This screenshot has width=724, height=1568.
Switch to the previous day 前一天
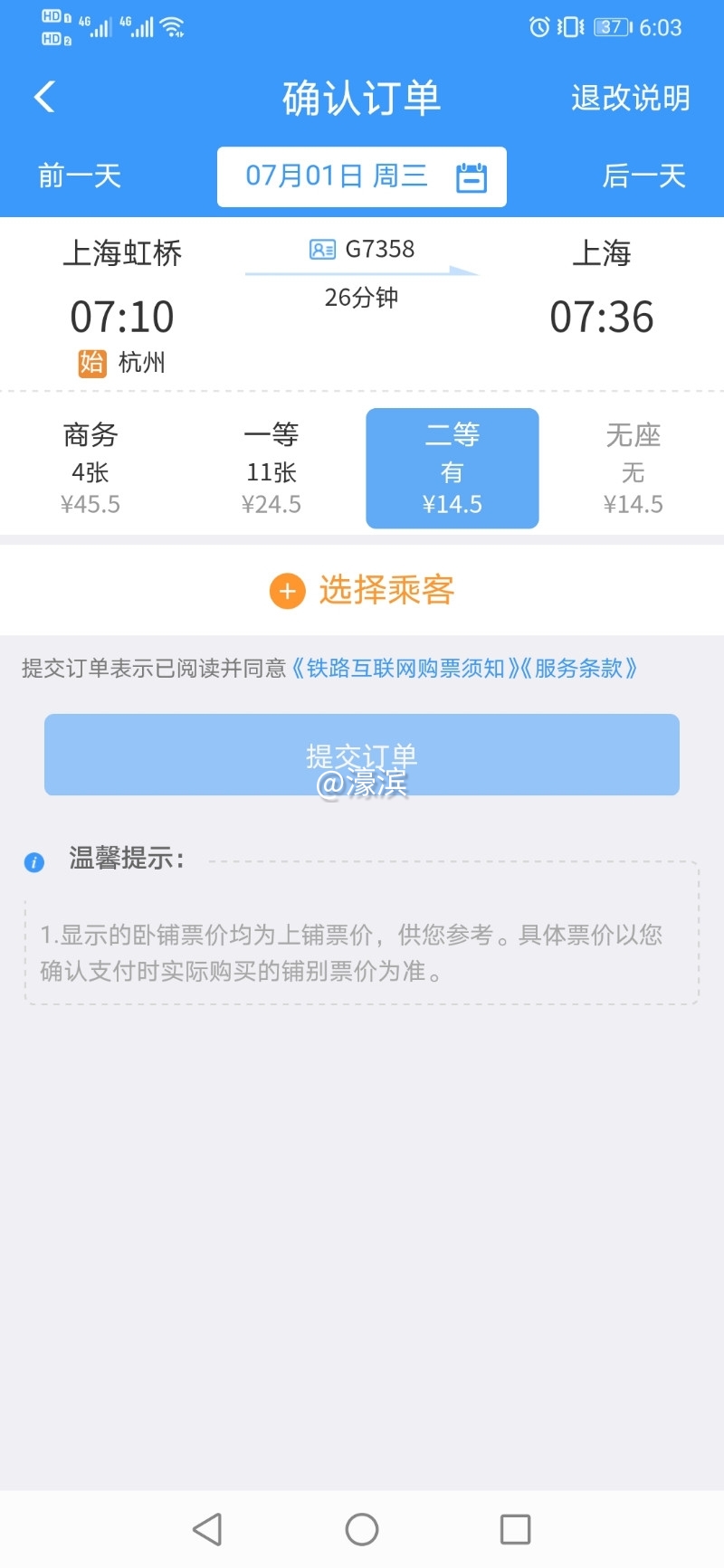pyautogui.click(x=80, y=176)
